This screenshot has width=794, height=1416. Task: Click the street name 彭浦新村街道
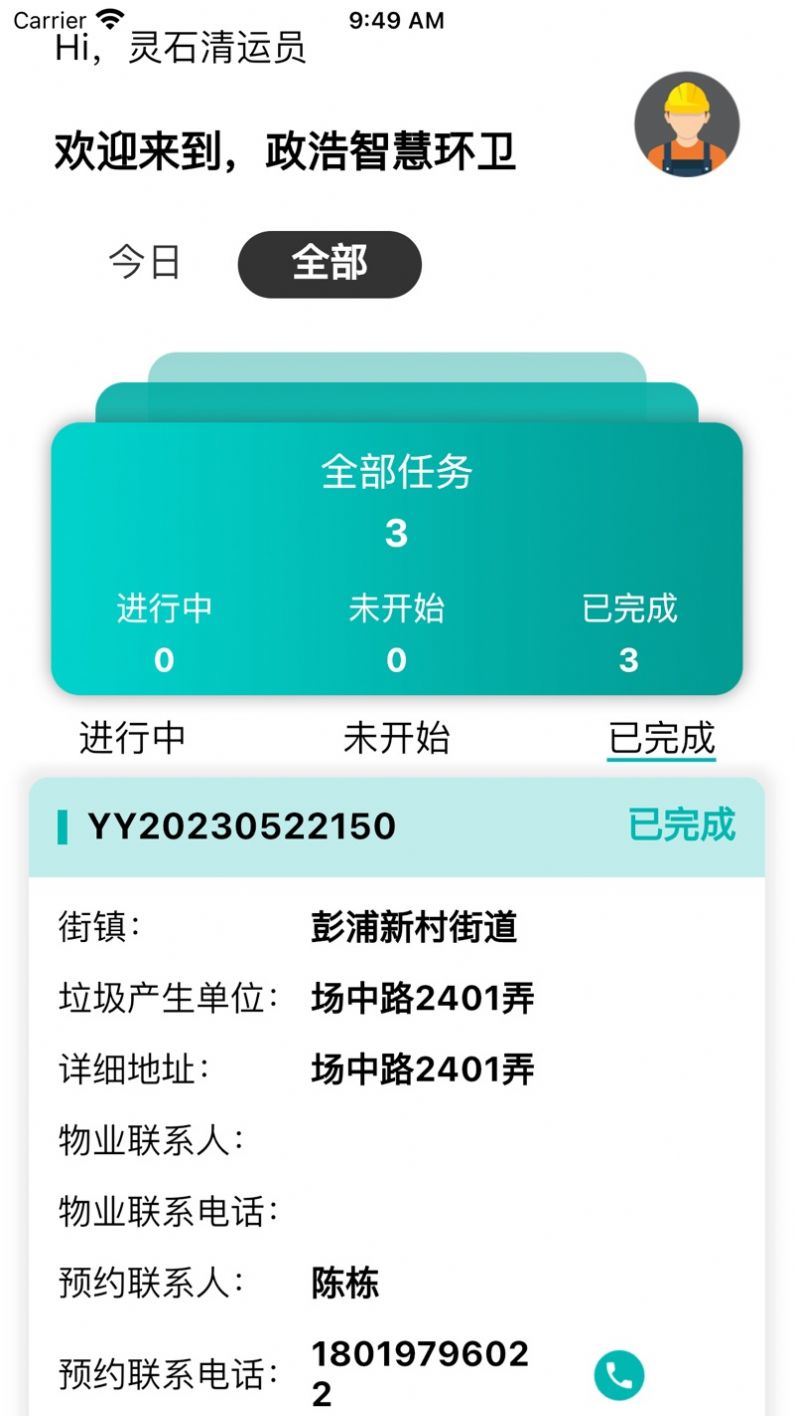tap(413, 927)
